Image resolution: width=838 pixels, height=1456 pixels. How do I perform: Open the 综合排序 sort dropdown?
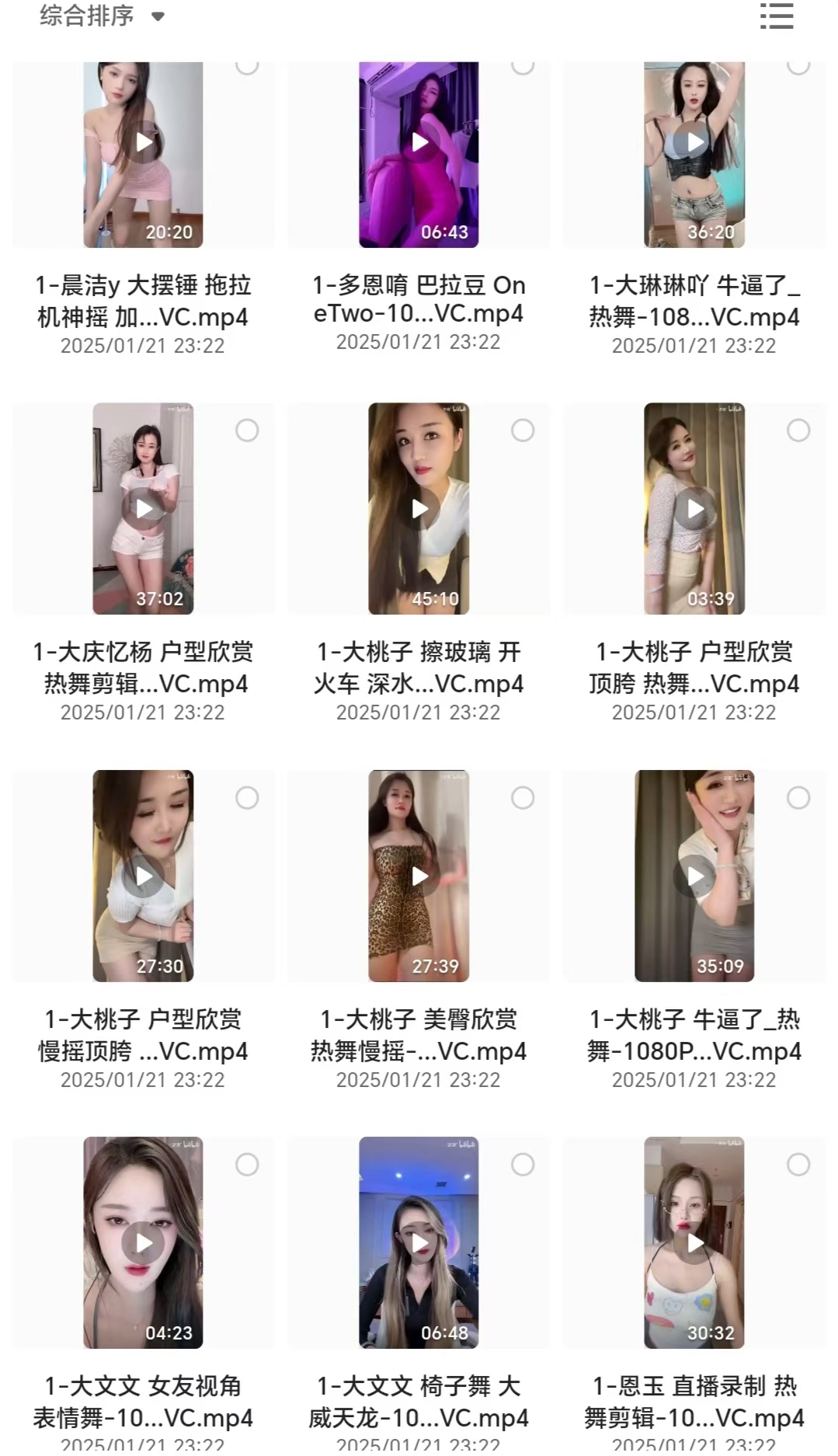click(102, 16)
